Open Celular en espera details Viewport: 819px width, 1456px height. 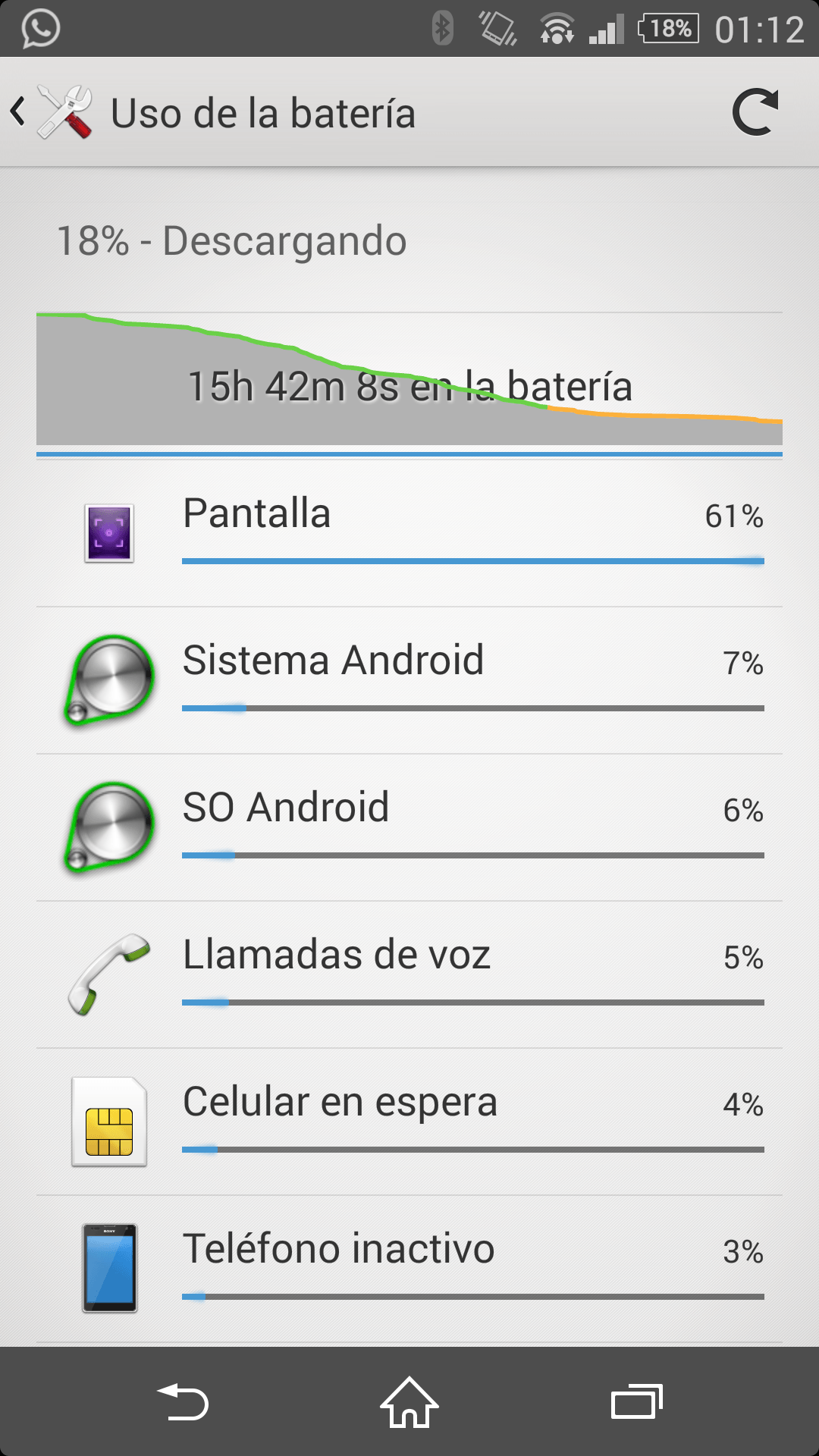click(409, 1121)
